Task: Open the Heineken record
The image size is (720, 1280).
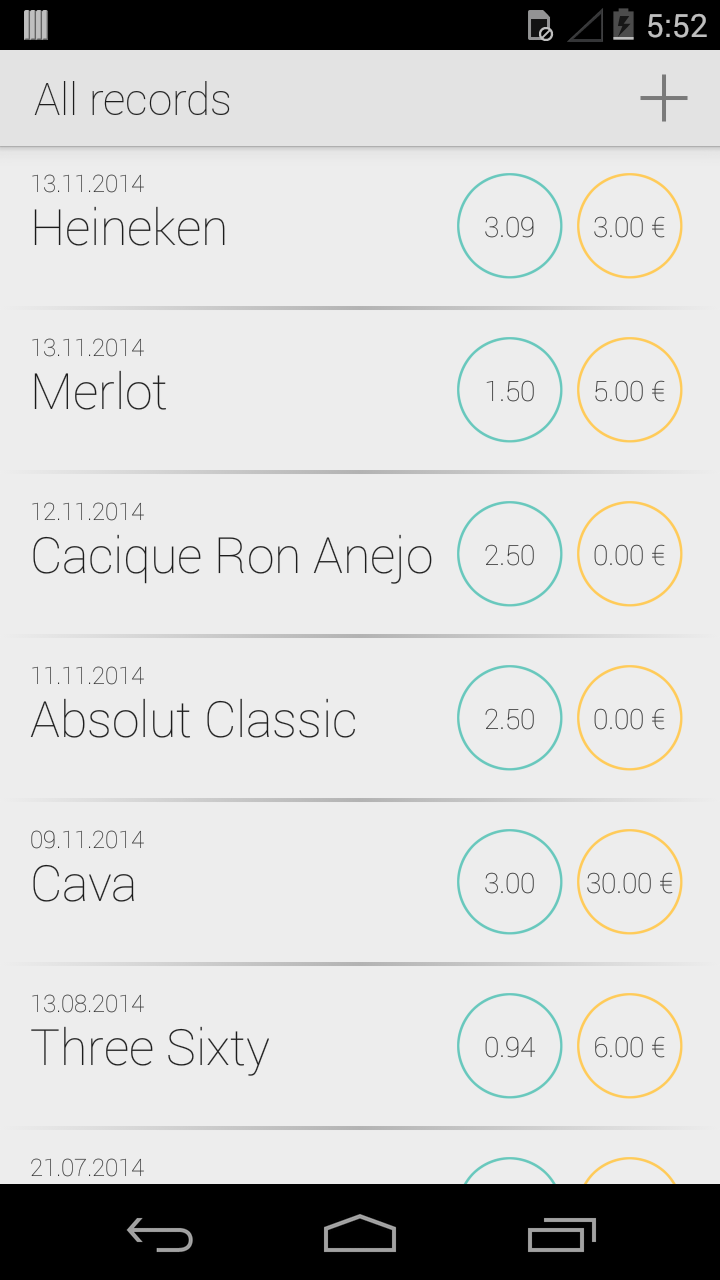Action: coord(360,228)
